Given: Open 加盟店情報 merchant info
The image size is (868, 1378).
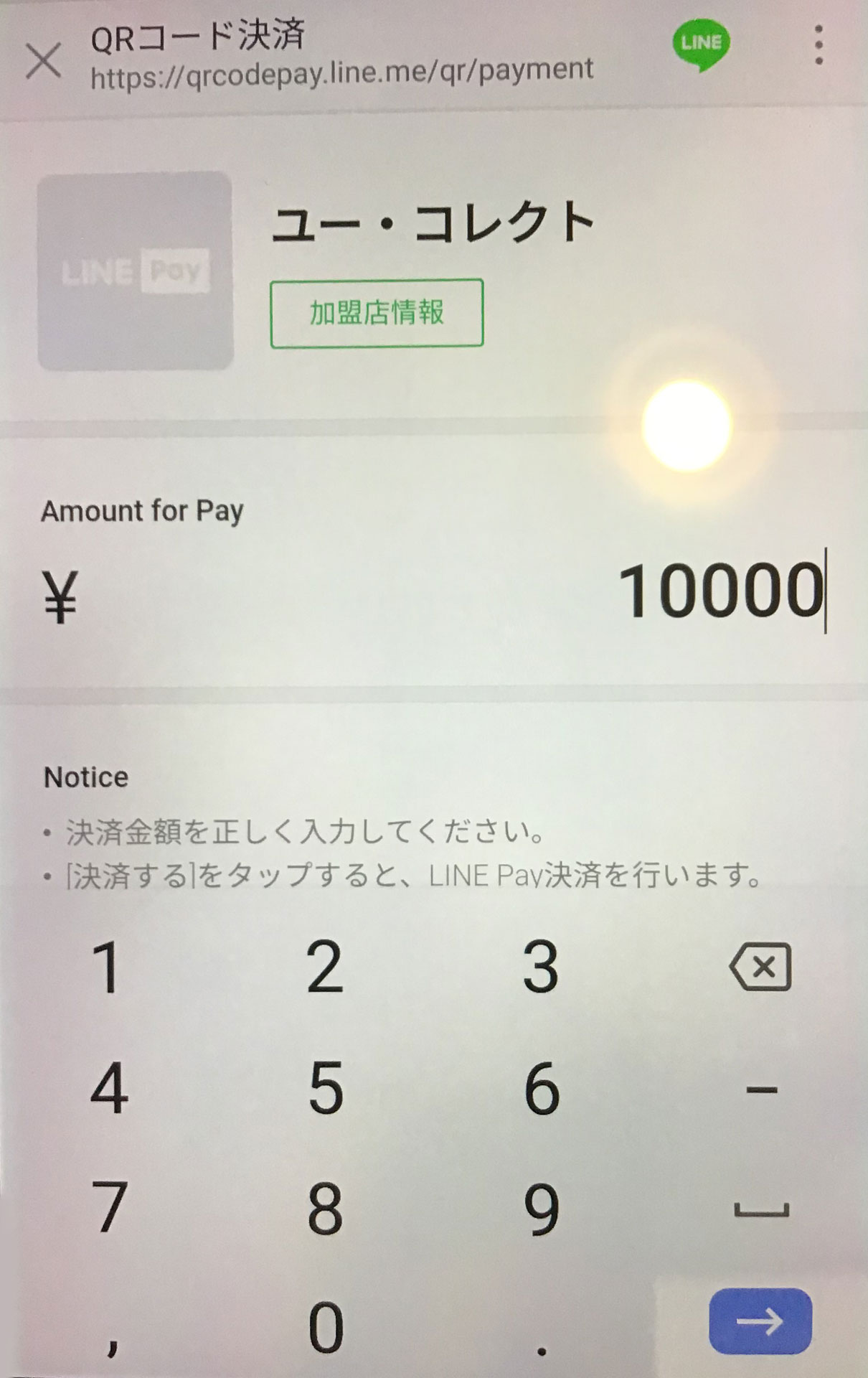Looking at the screenshot, I should tap(377, 314).
